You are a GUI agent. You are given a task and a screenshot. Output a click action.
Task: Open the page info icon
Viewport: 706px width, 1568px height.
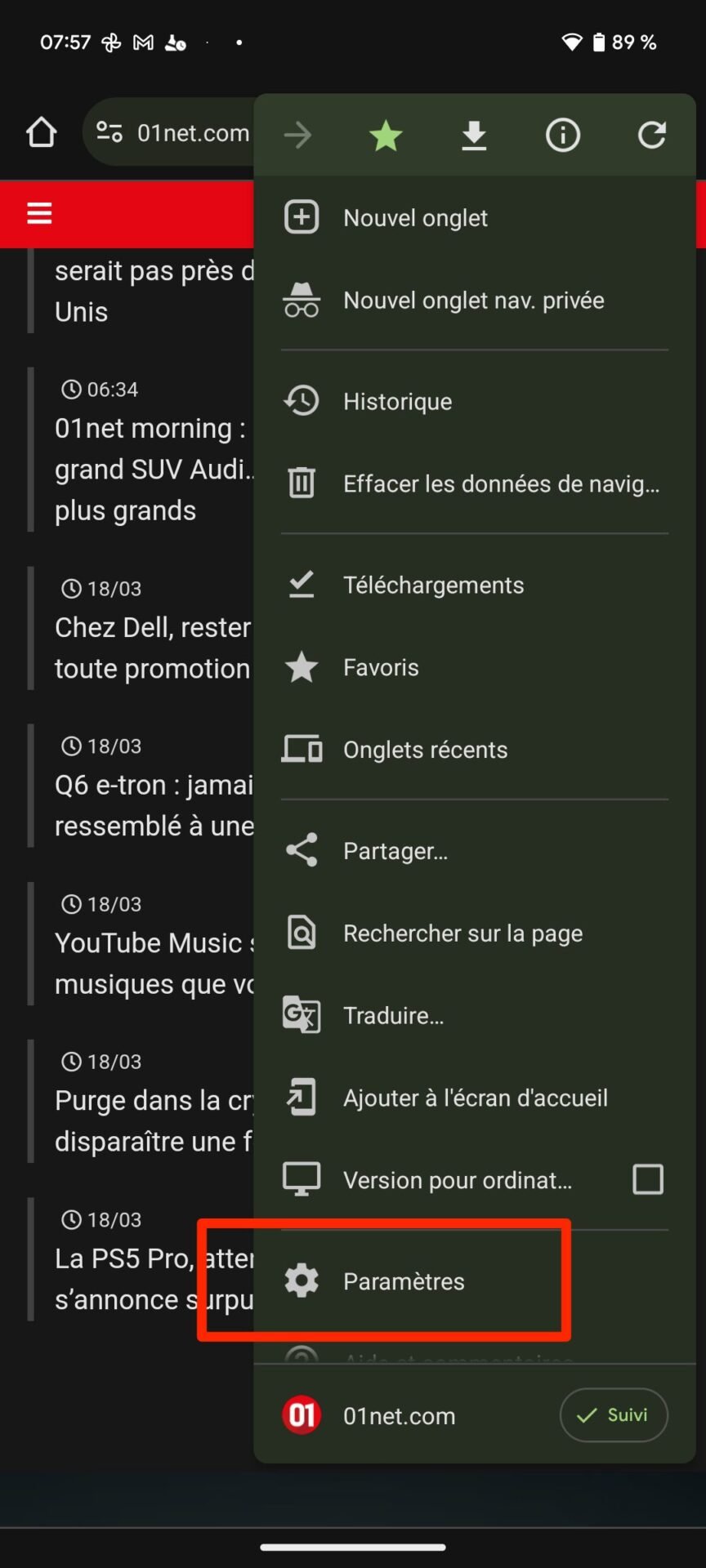pyautogui.click(x=563, y=136)
